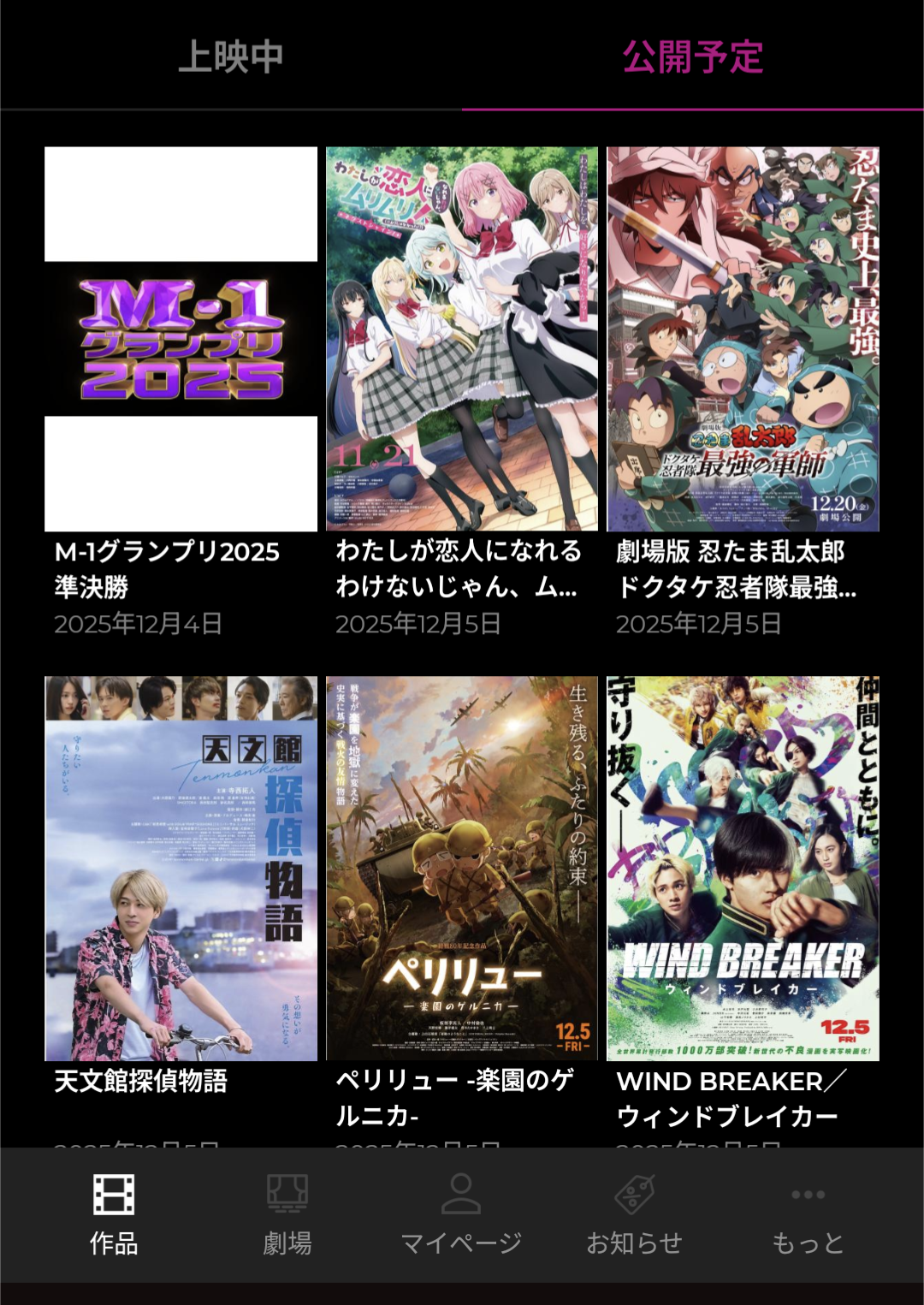Open WIND BREAKER／ウィンドブレイカー movie
This screenshot has height=1305, width=924.
743,869
